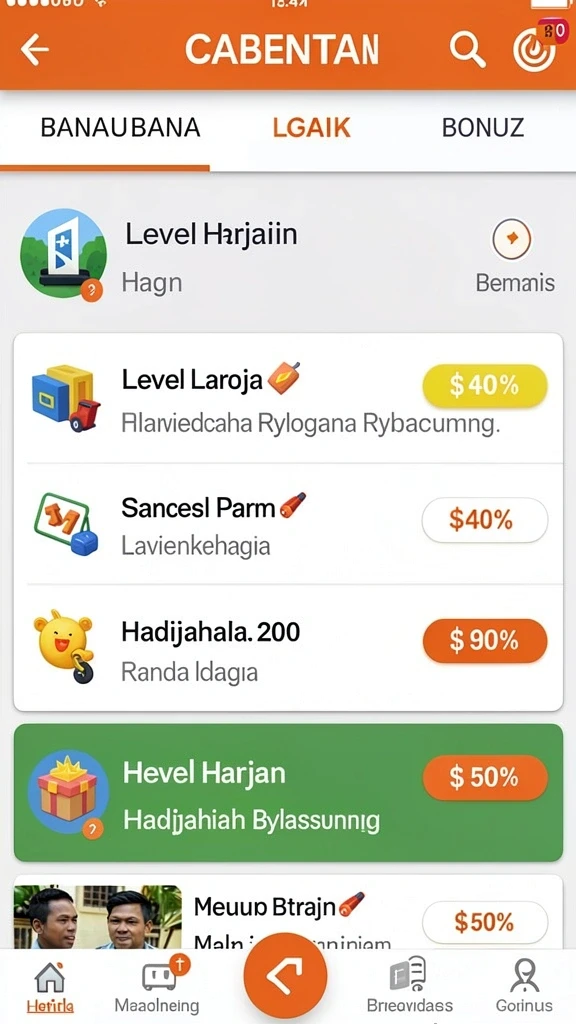The image size is (576, 1024).
Task: Tap the $50% button beside Meuup Btrajn
Action: pos(485,923)
